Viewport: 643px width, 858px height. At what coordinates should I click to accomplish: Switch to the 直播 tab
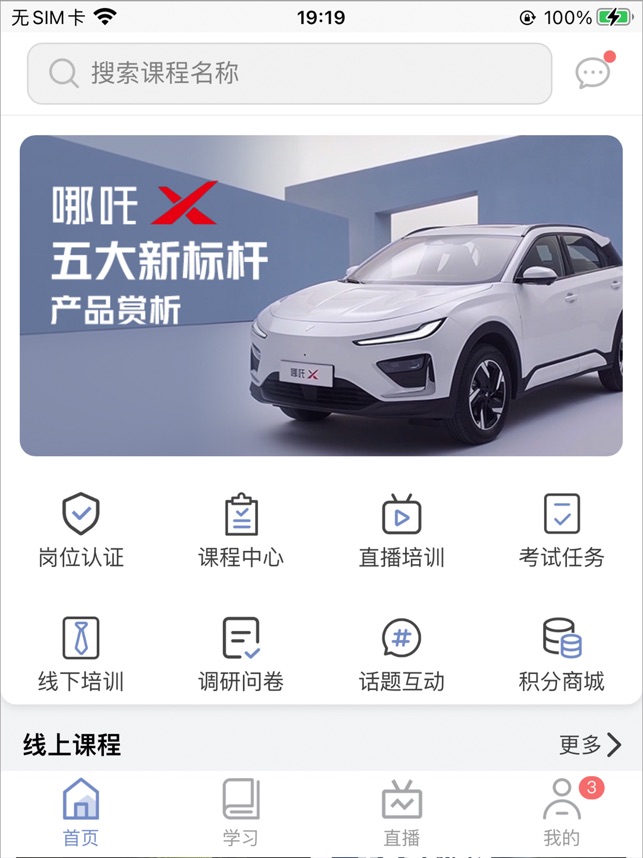coord(401,813)
